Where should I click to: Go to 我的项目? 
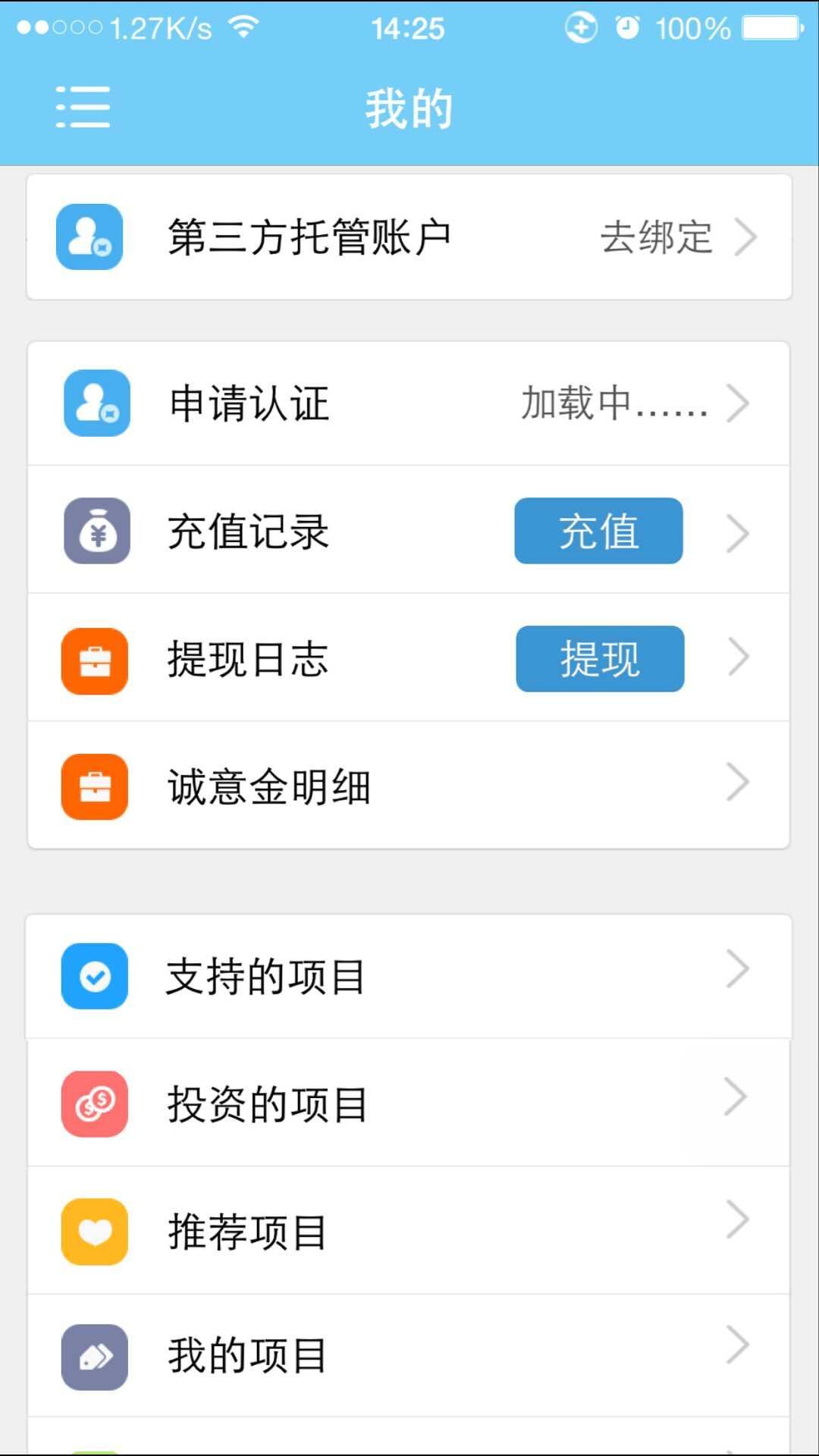409,1357
